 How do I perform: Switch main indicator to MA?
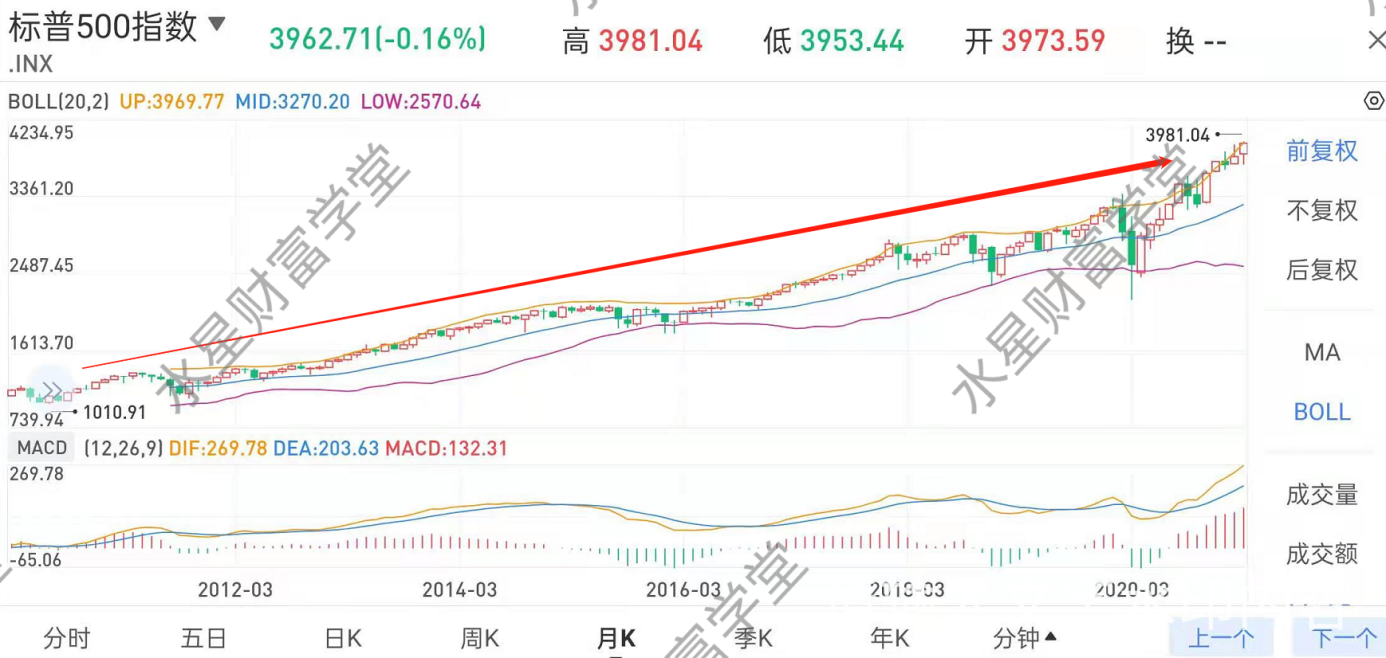(1321, 352)
